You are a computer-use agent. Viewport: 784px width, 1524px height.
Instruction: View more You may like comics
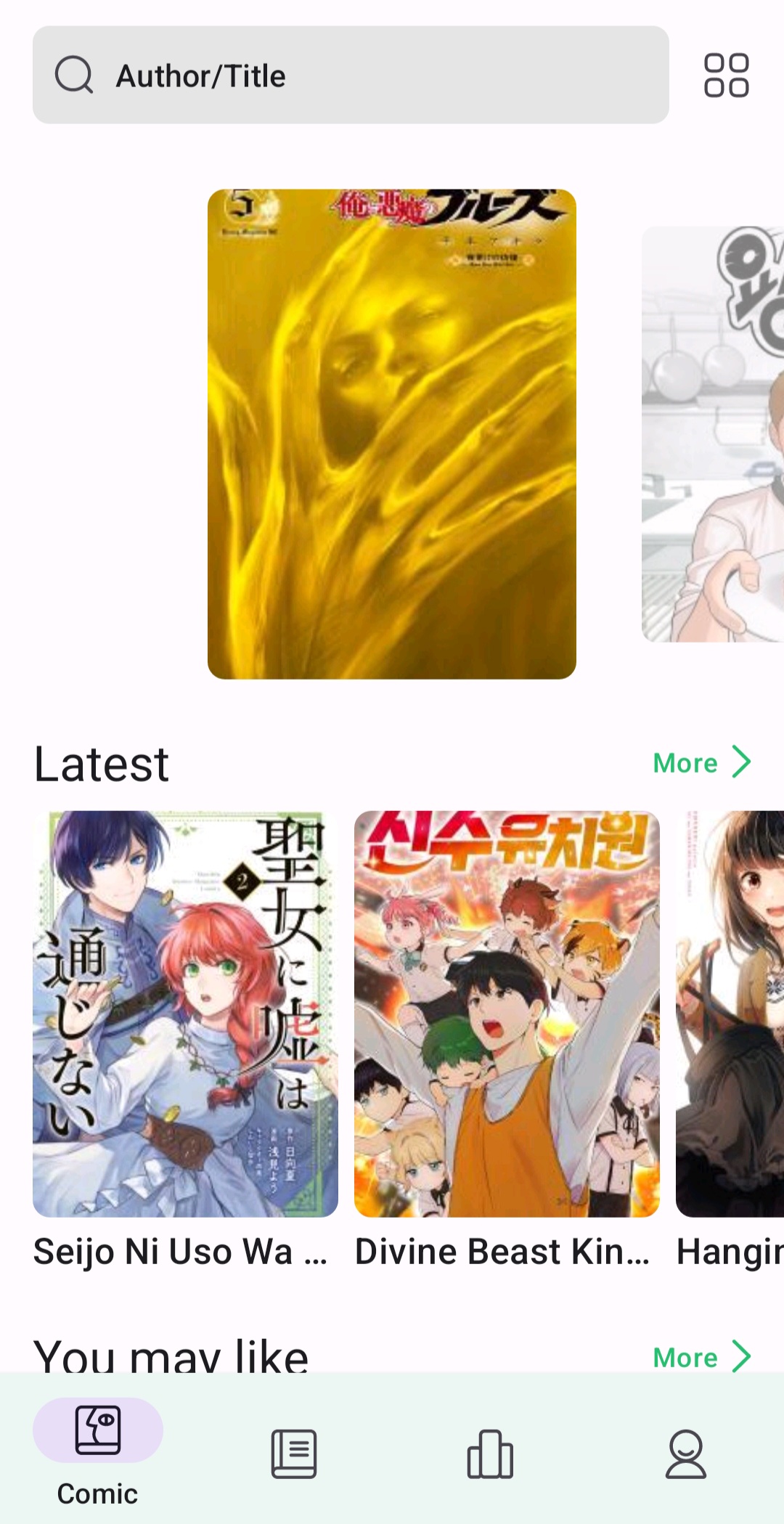(x=701, y=1356)
